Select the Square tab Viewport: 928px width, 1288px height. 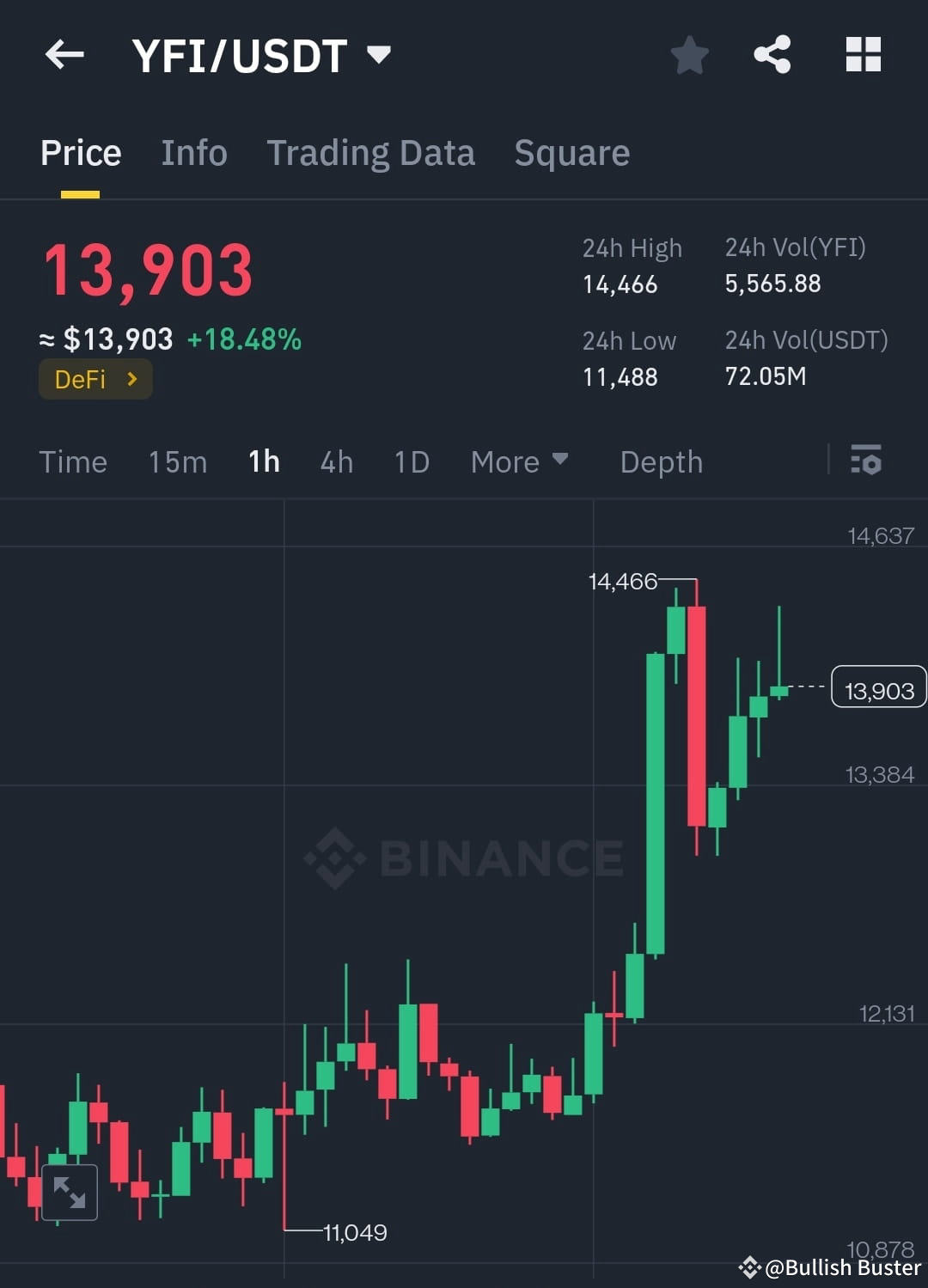(571, 152)
